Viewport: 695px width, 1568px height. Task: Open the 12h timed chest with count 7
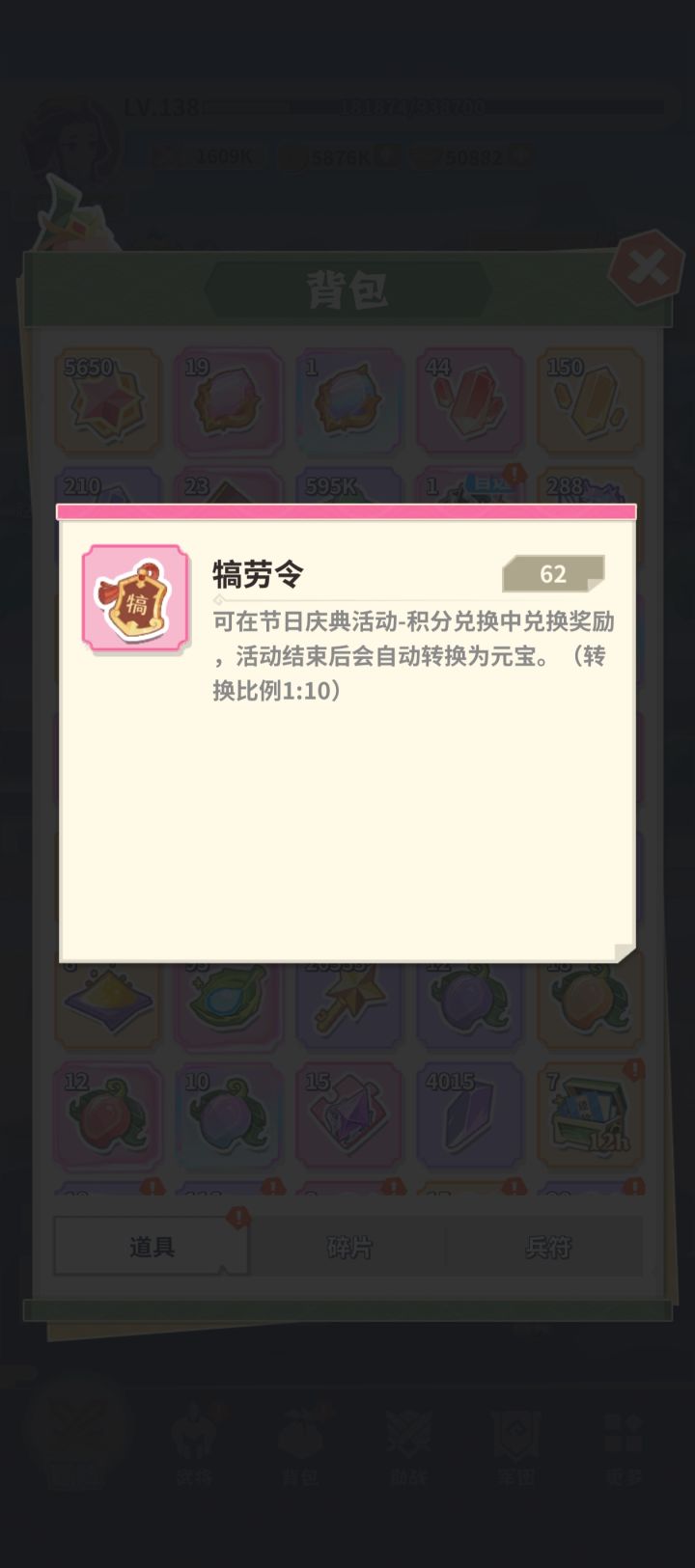pos(591,1114)
